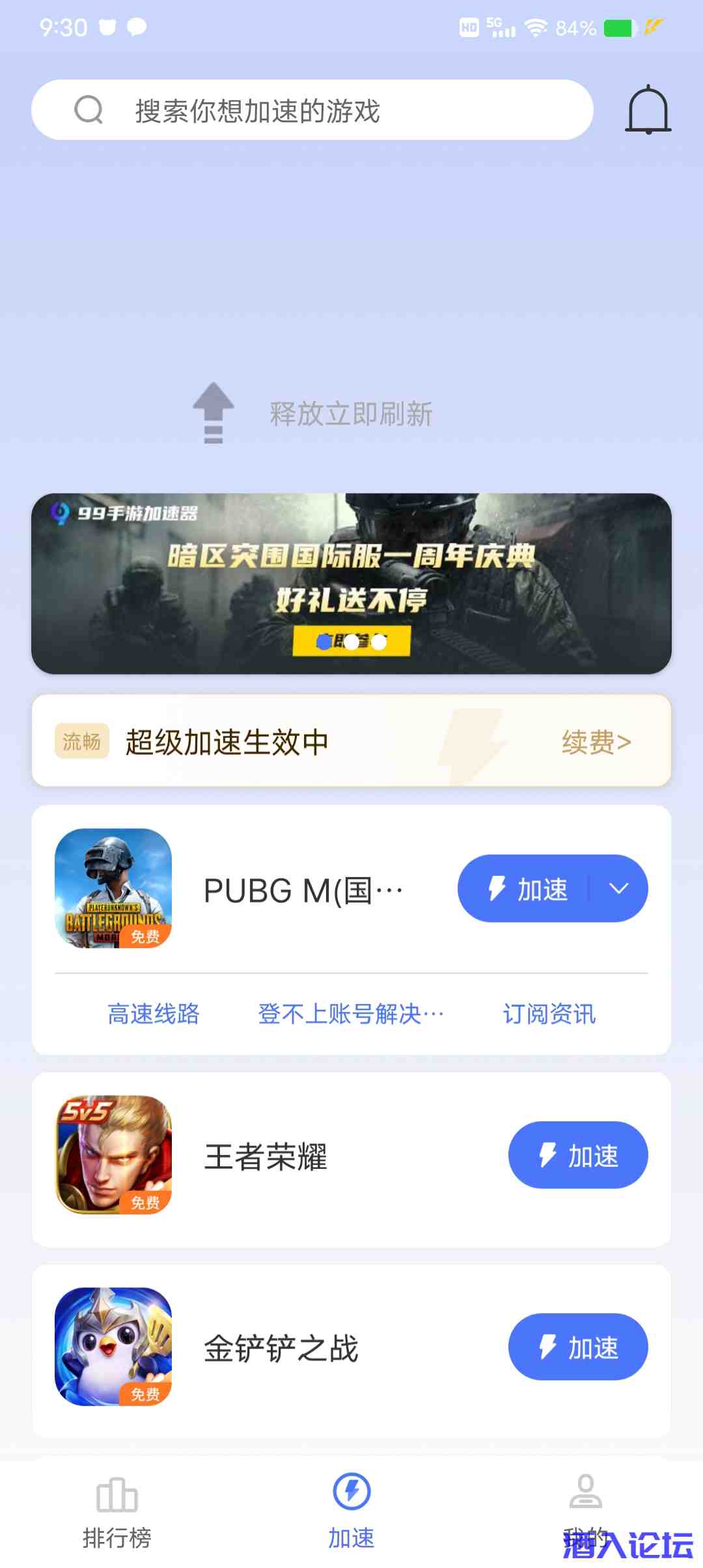Click the lightning icon on PUBG 加速 button

[497, 888]
